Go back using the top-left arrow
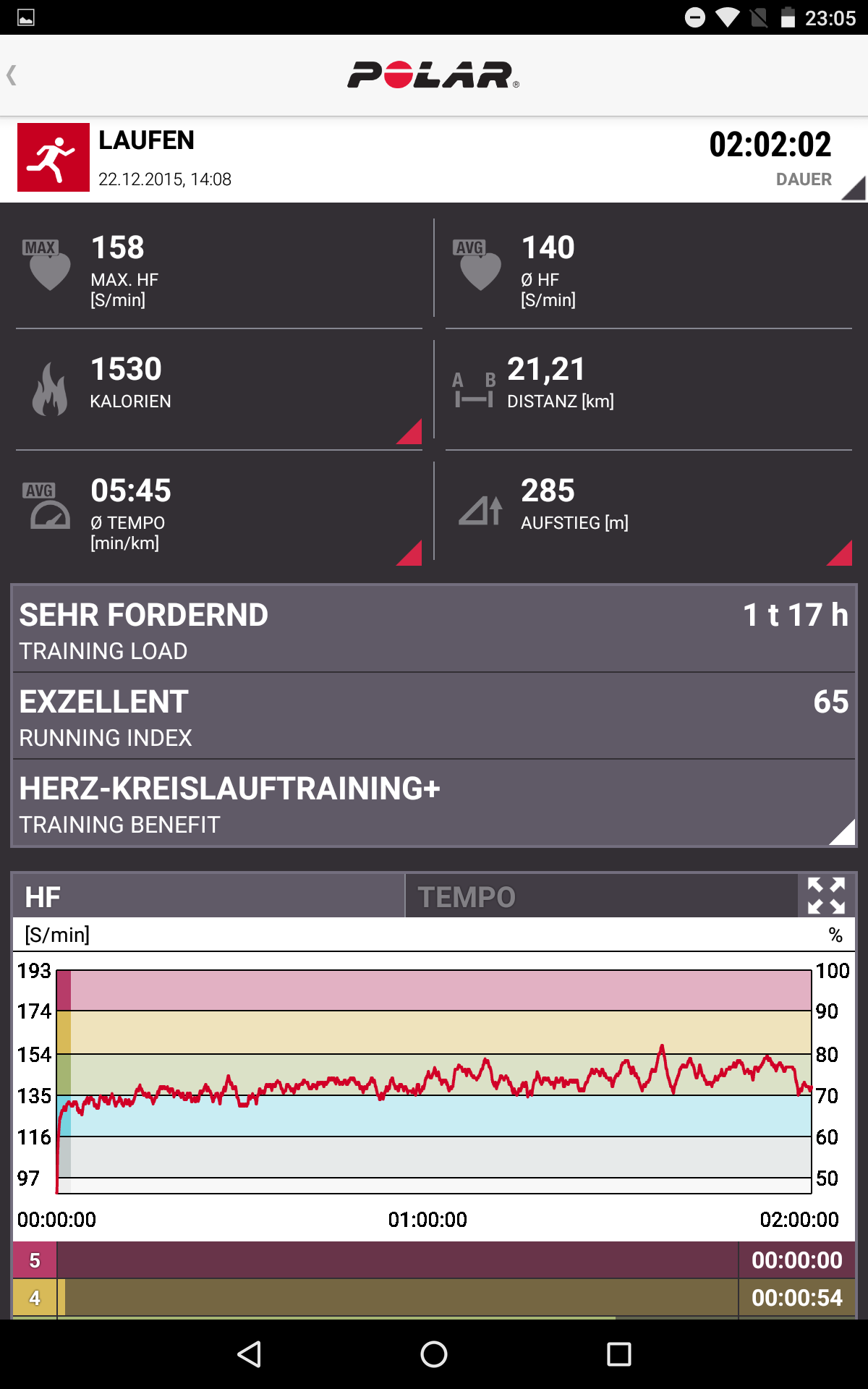This screenshot has width=868, height=1389. tap(12, 75)
